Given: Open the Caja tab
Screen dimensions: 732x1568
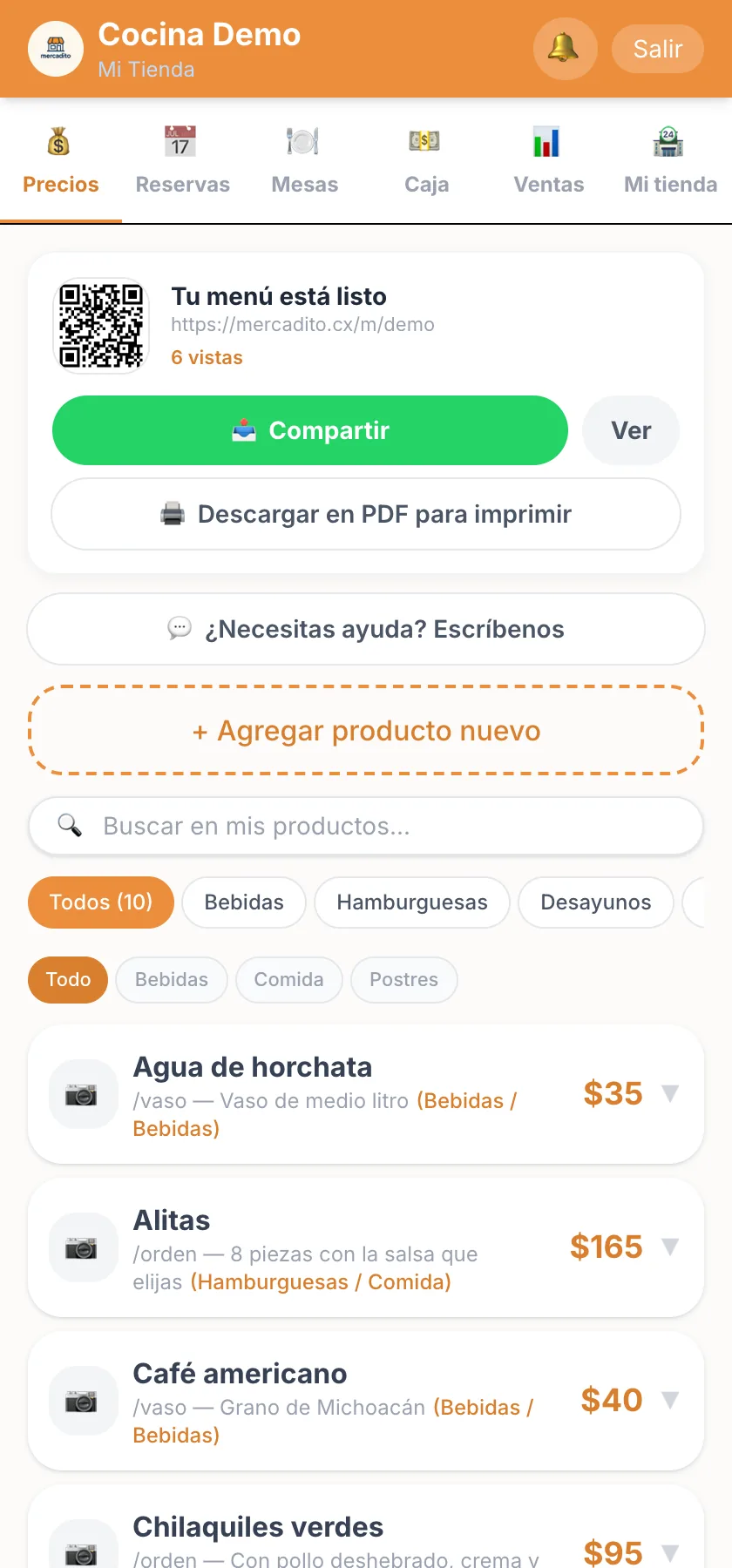Looking at the screenshot, I should (427, 161).
